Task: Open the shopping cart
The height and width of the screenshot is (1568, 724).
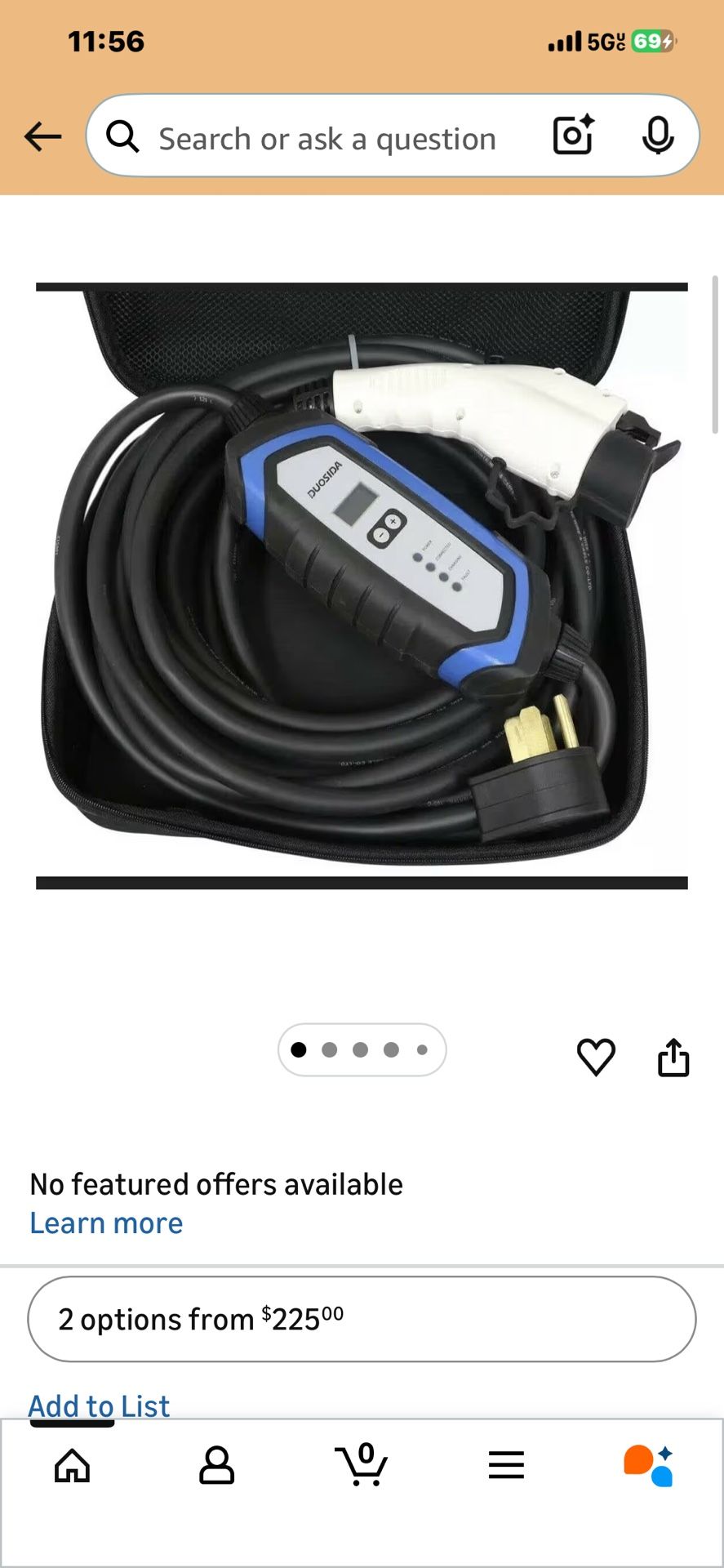Action: pyautogui.click(x=361, y=1464)
